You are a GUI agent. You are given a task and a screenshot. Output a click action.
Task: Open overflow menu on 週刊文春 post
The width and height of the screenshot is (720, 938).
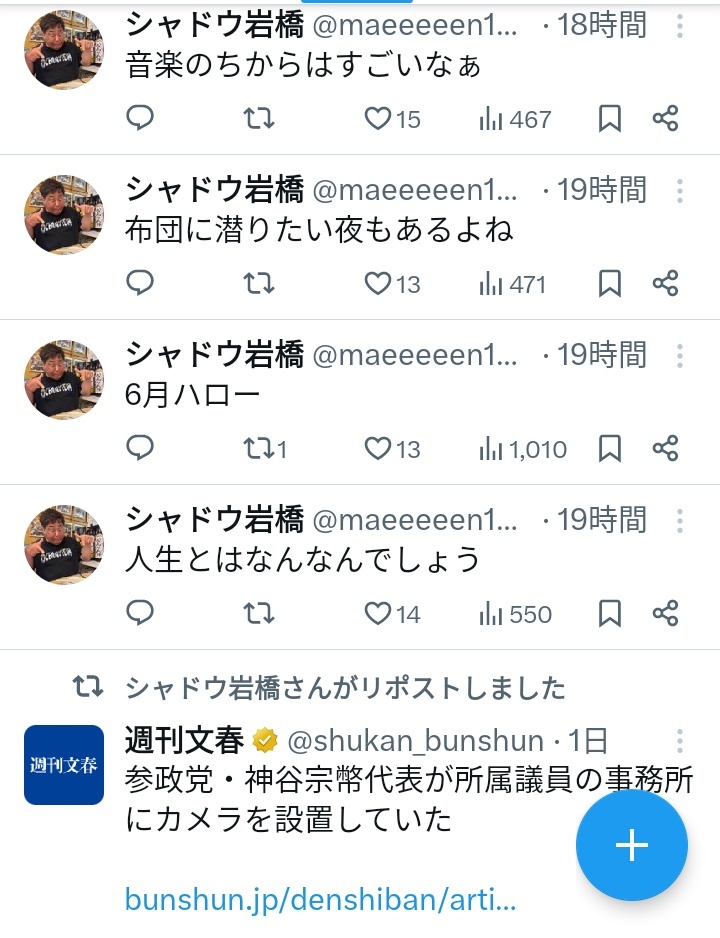tap(680, 741)
